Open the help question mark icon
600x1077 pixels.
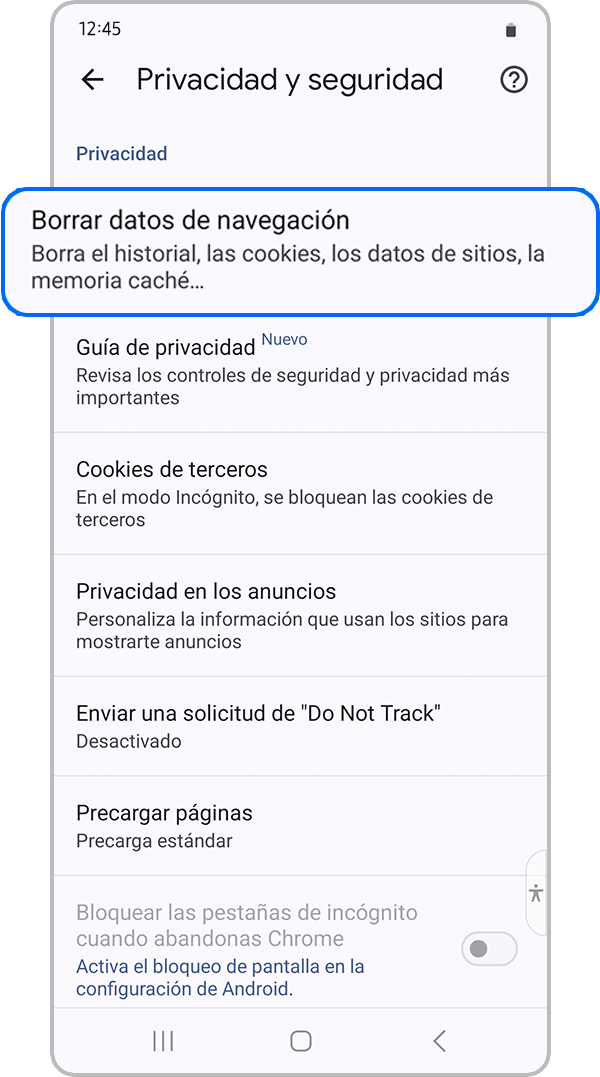[x=513, y=80]
